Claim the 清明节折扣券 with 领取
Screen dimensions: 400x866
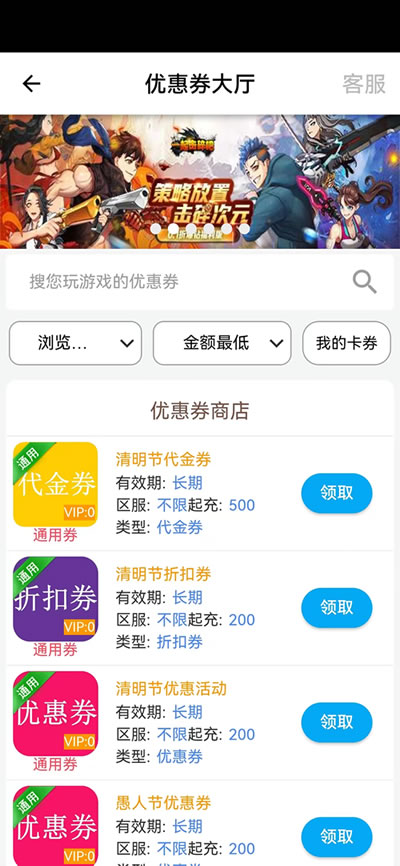pos(336,608)
